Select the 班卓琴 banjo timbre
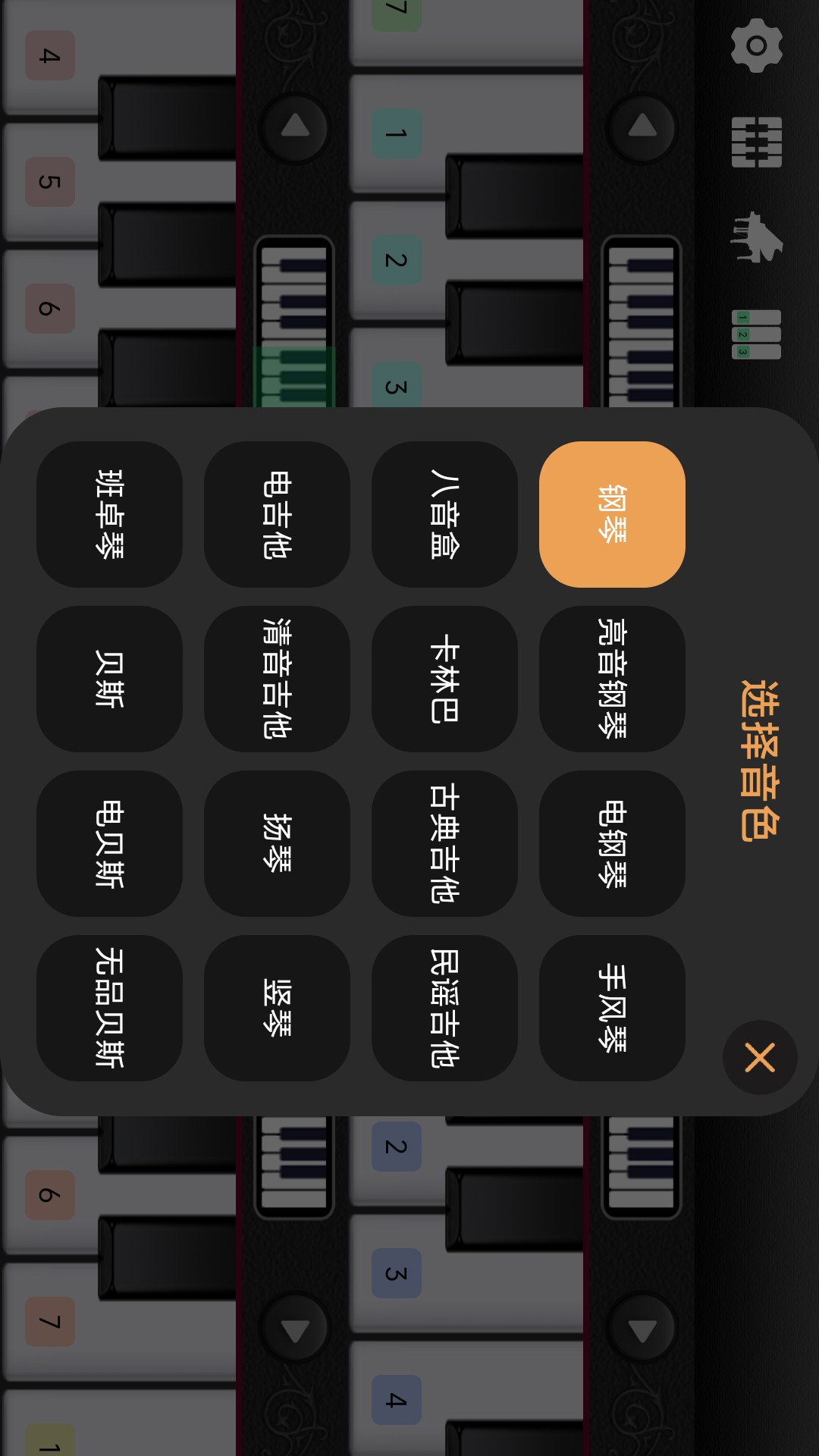The height and width of the screenshot is (1456, 819). [109, 514]
